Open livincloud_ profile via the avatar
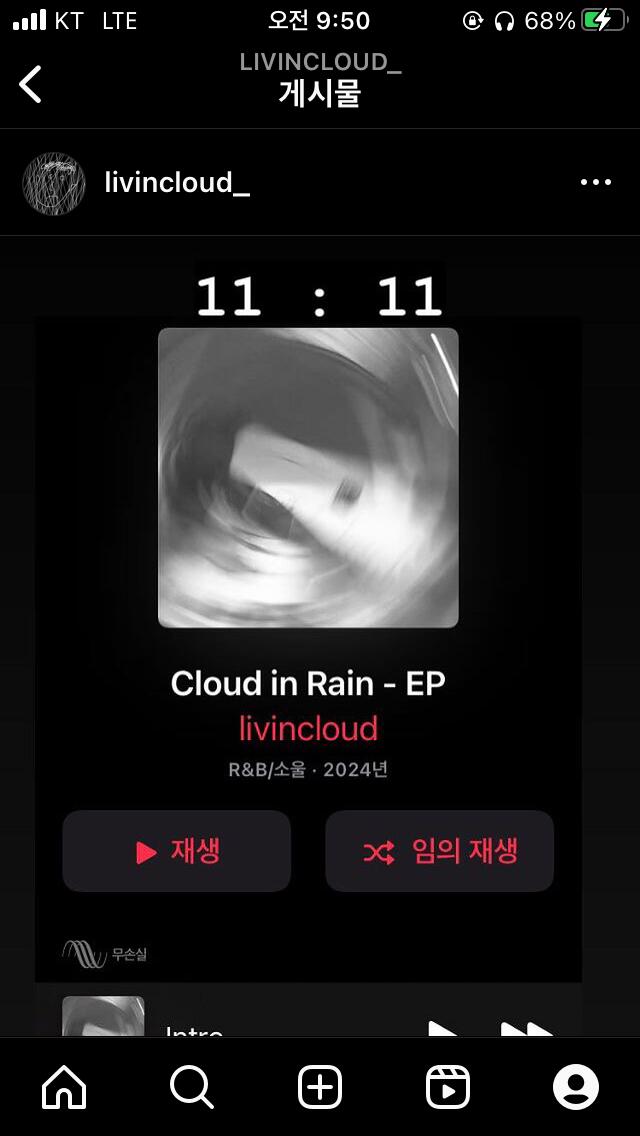This screenshot has height=1136, width=640. click(x=54, y=183)
